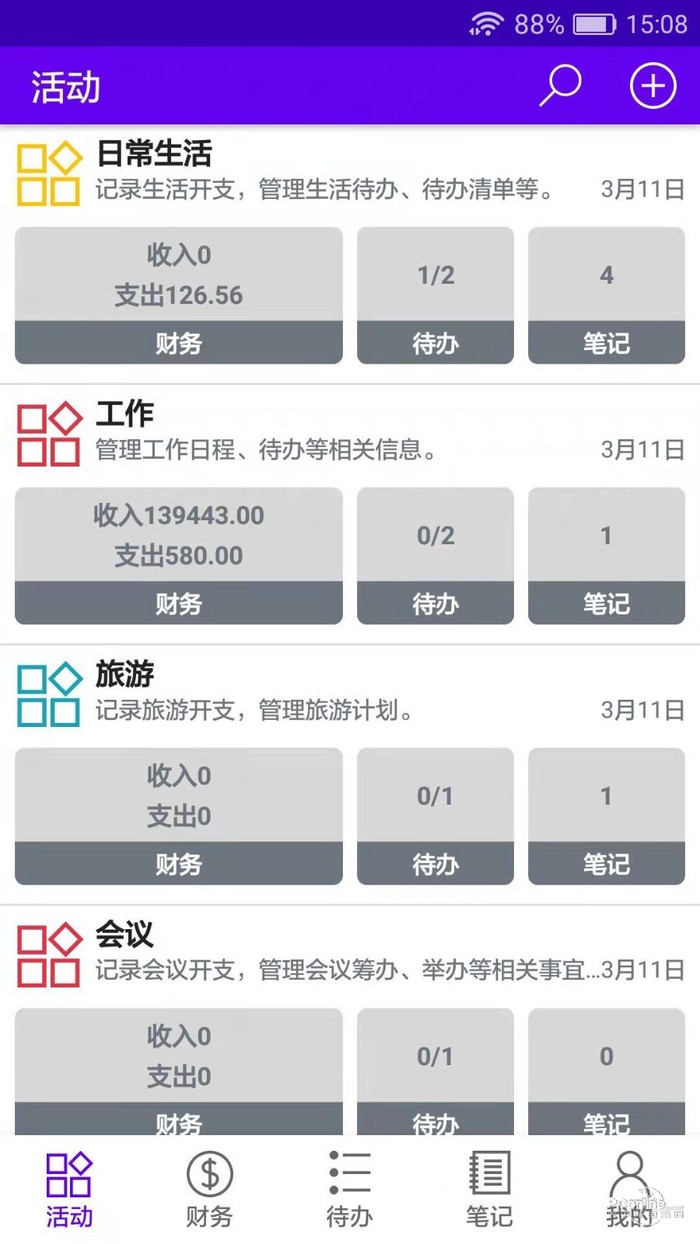This screenshot has width=700, height=1244.
Task: Switch to the 财务 bottom tab
Action: pyautogui.click(x=209, y=1190)
